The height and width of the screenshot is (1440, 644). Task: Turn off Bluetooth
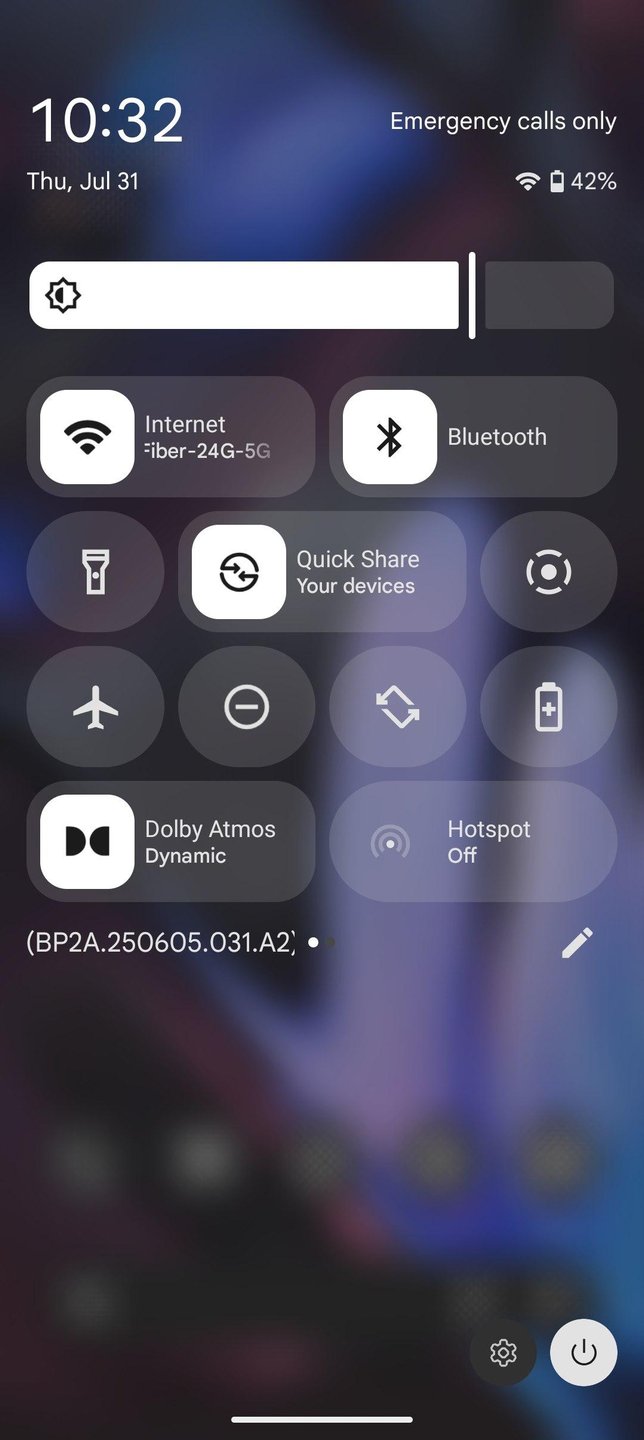(x=390, y=437)
